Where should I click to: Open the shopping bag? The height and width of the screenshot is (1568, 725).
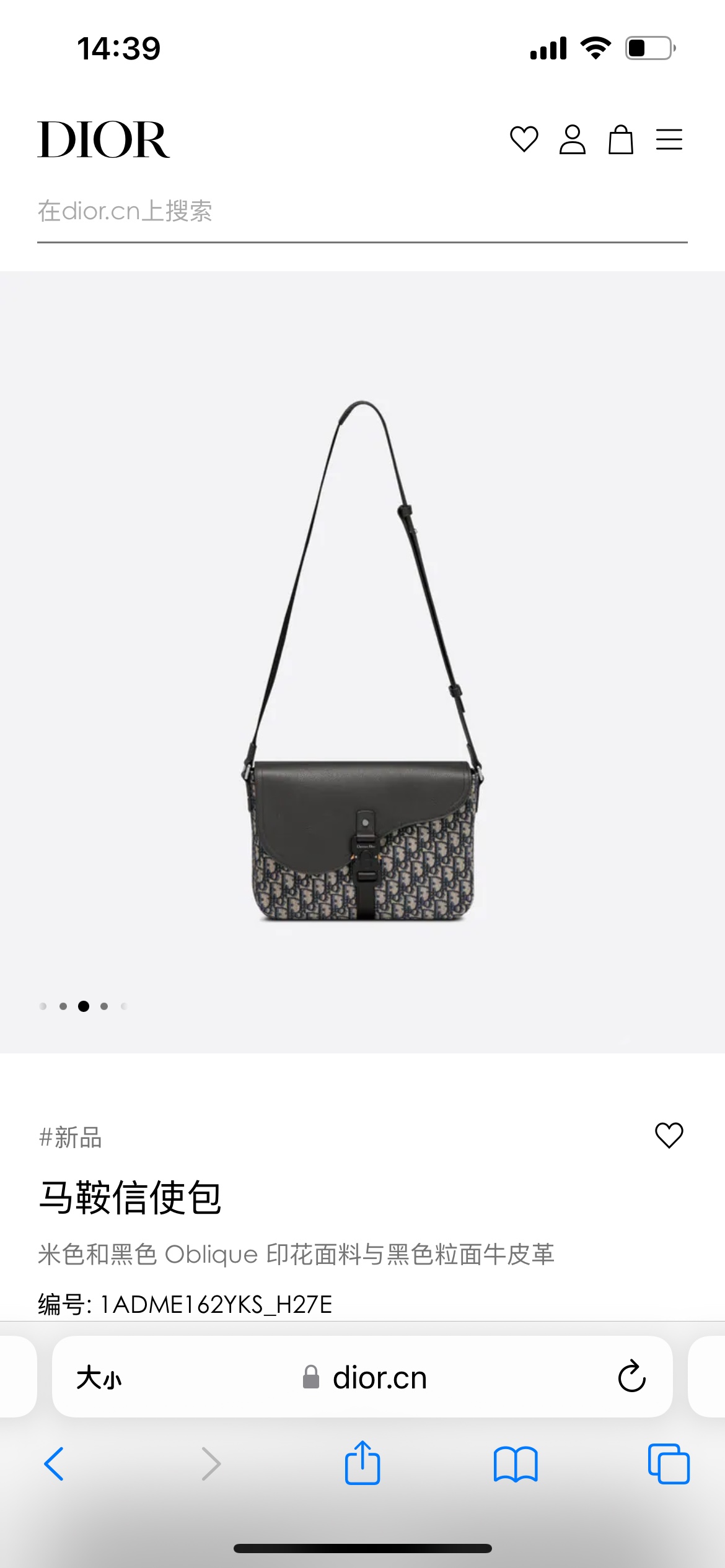[x=620, y=139]
